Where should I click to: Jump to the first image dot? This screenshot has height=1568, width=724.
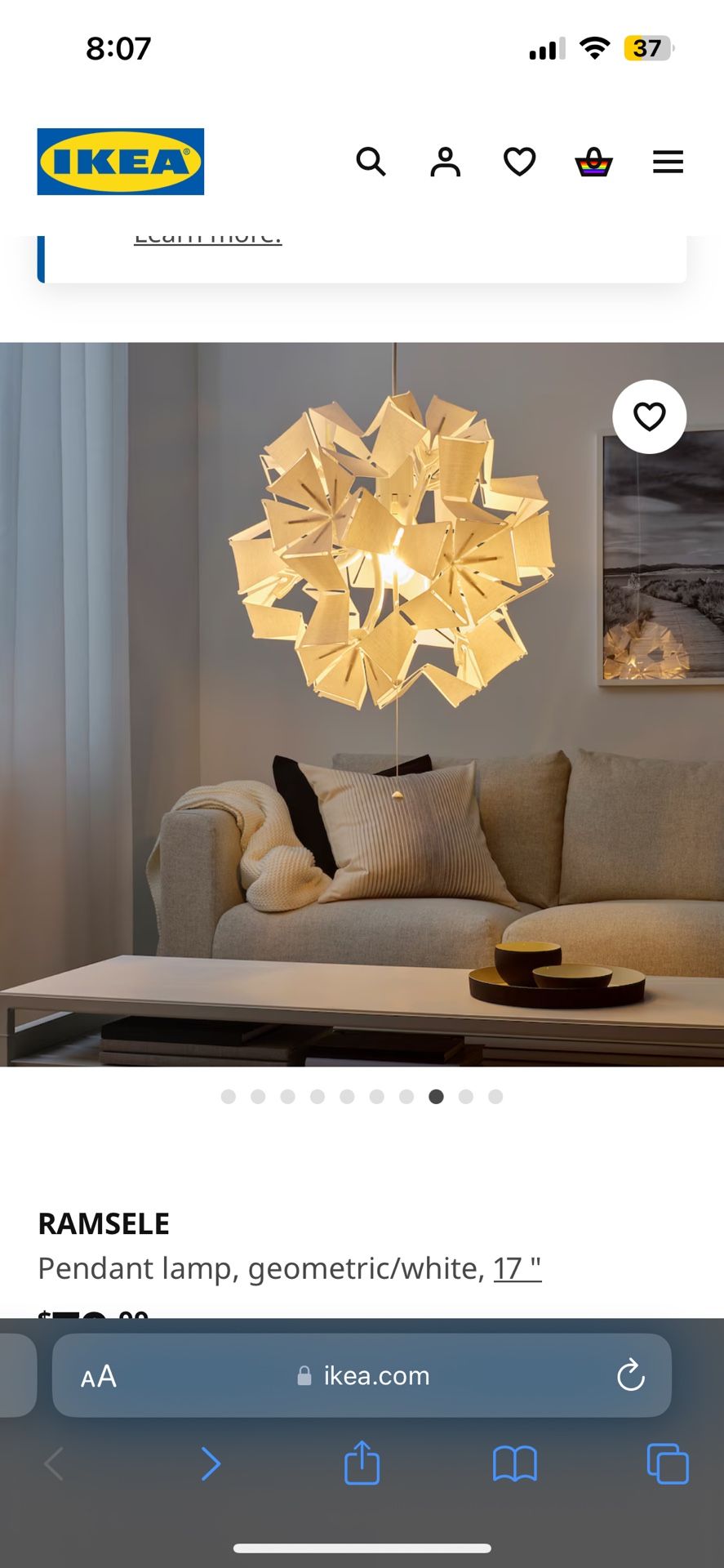click(x=229, y=1097)
